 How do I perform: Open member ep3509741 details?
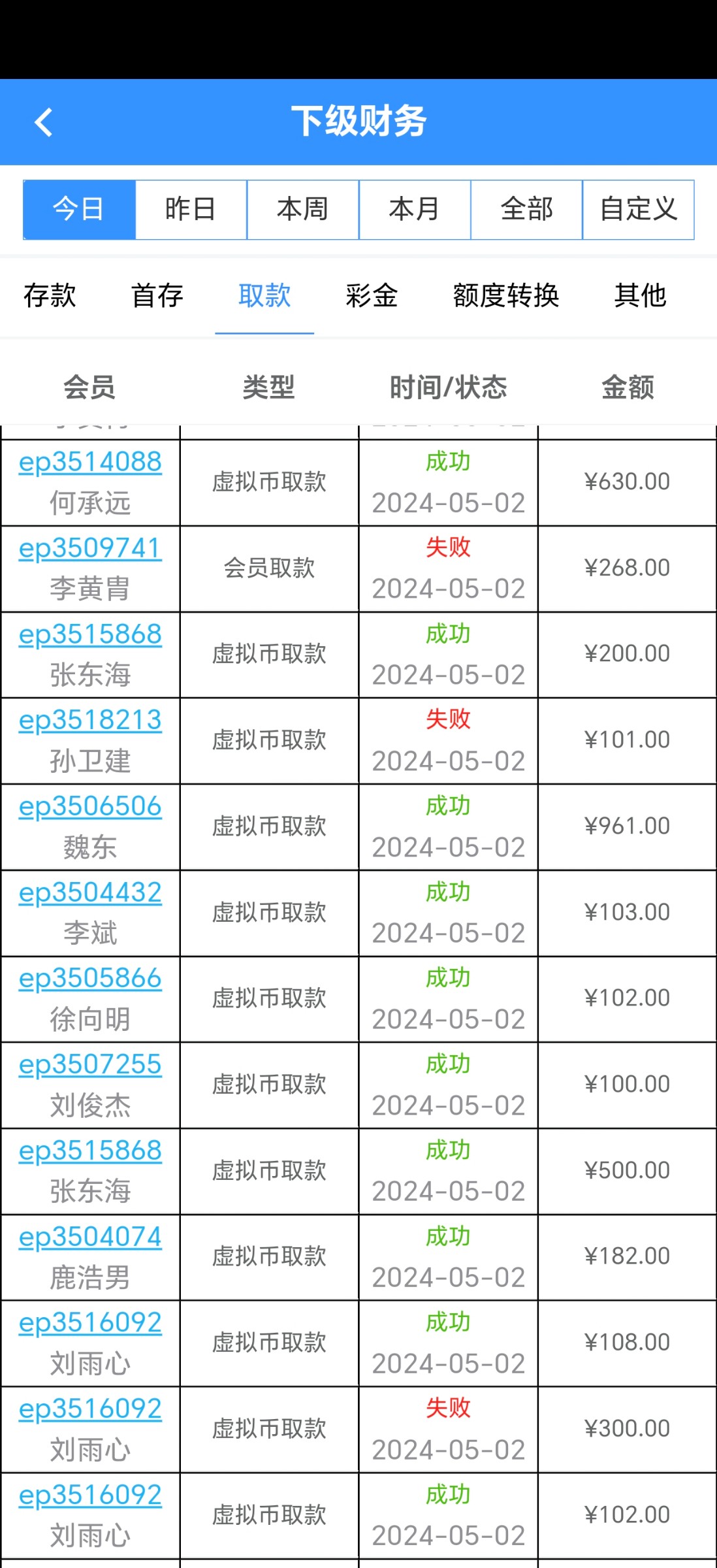coord(89,548)
